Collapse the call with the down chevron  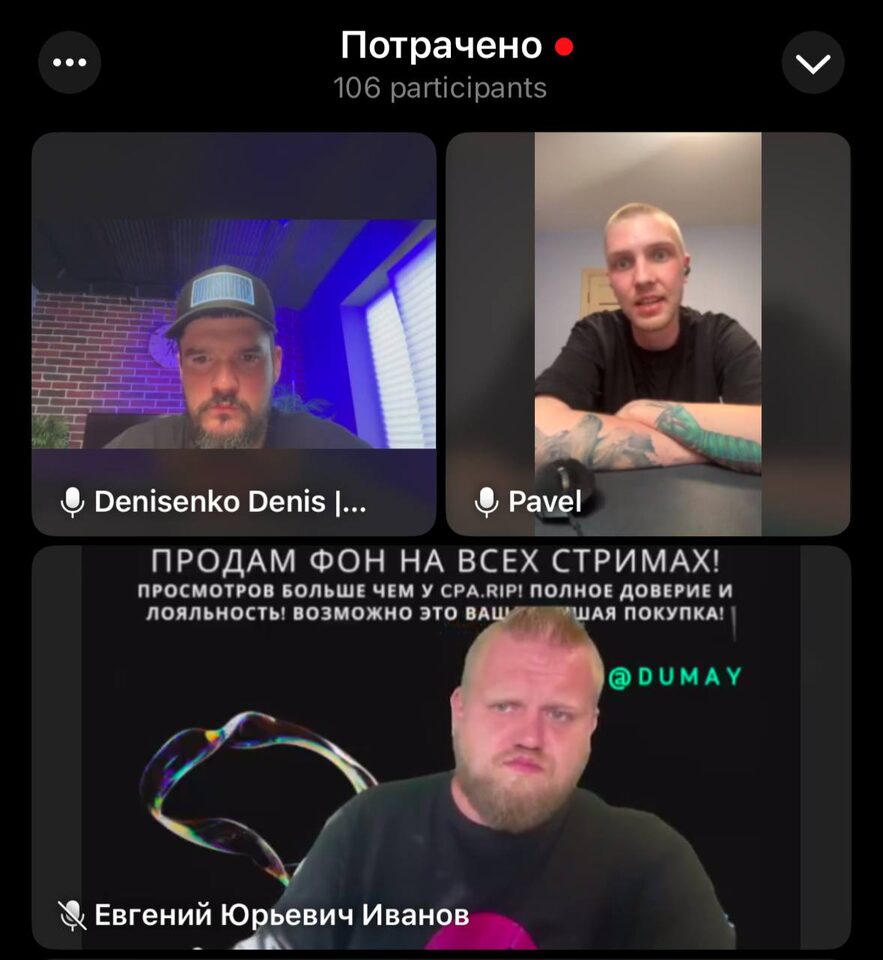(812, 63)
